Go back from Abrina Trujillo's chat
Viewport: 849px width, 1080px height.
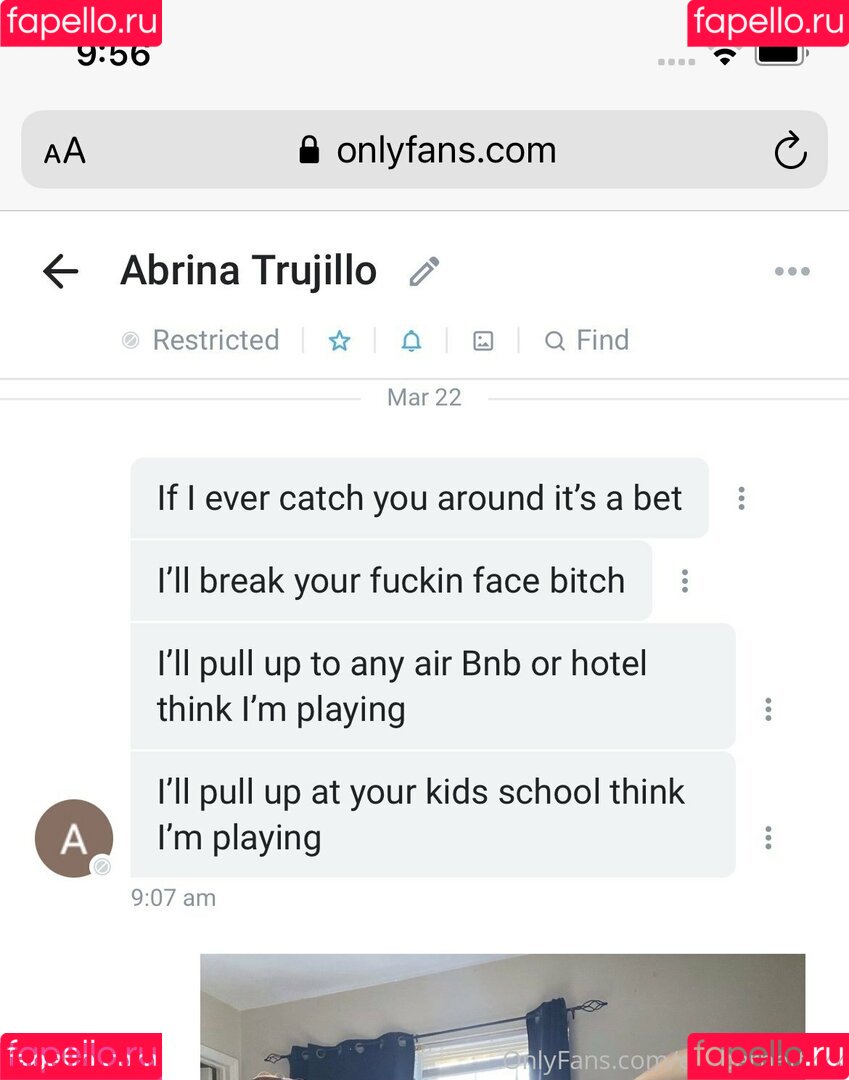point(61,271)
